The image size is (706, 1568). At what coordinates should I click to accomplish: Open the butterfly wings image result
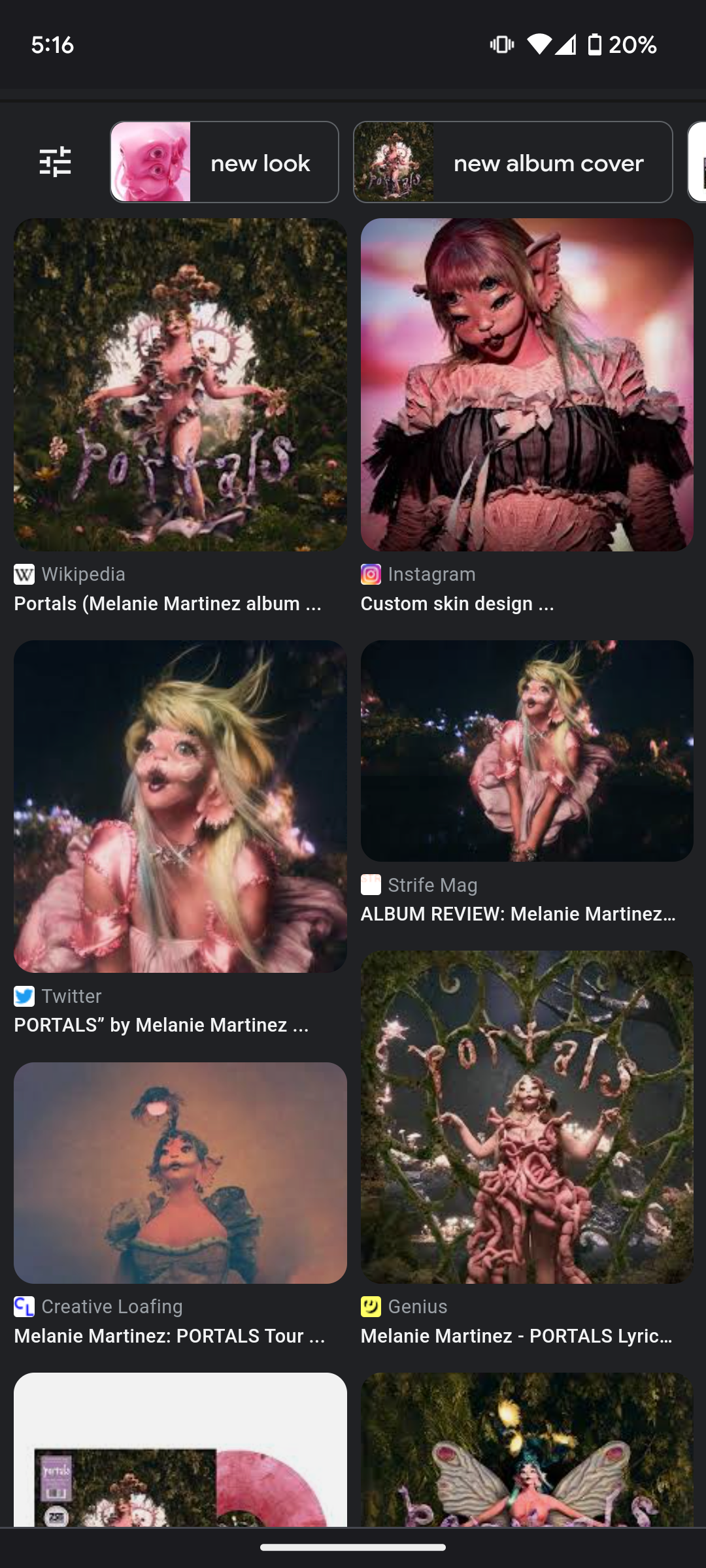coord(527,1450)
